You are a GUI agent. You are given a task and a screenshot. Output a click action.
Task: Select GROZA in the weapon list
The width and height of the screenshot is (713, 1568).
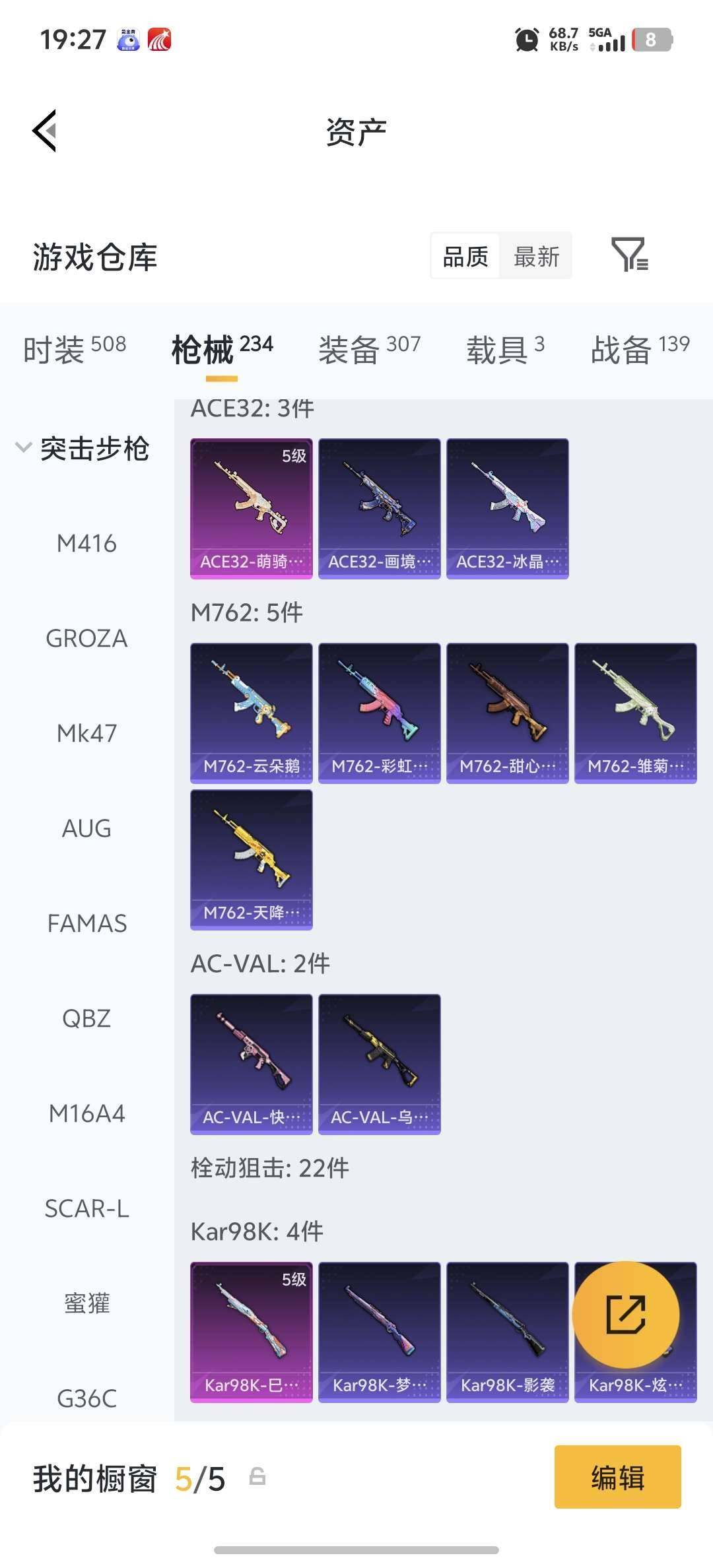86,639
